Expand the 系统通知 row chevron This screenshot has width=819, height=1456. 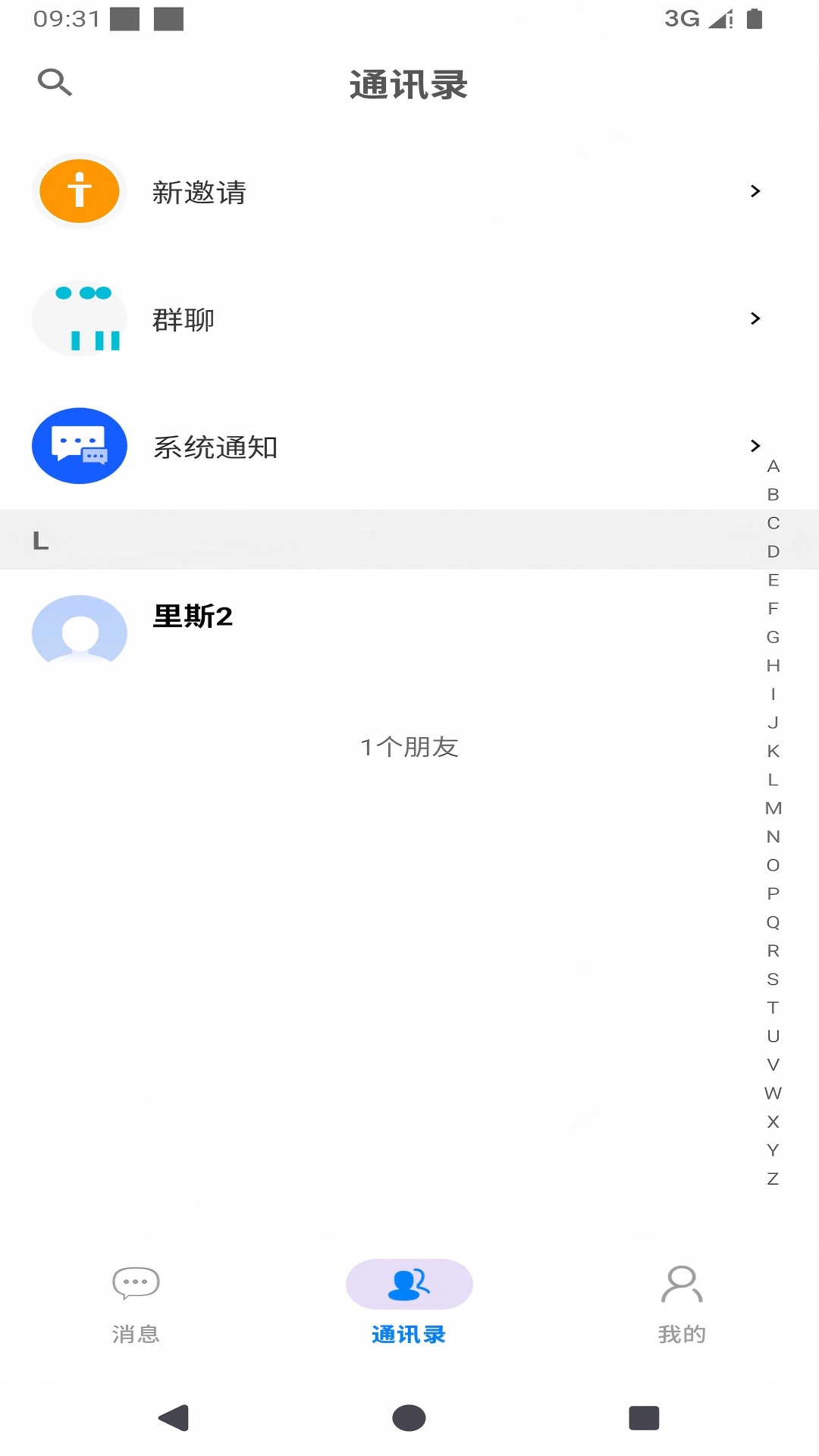755,446
